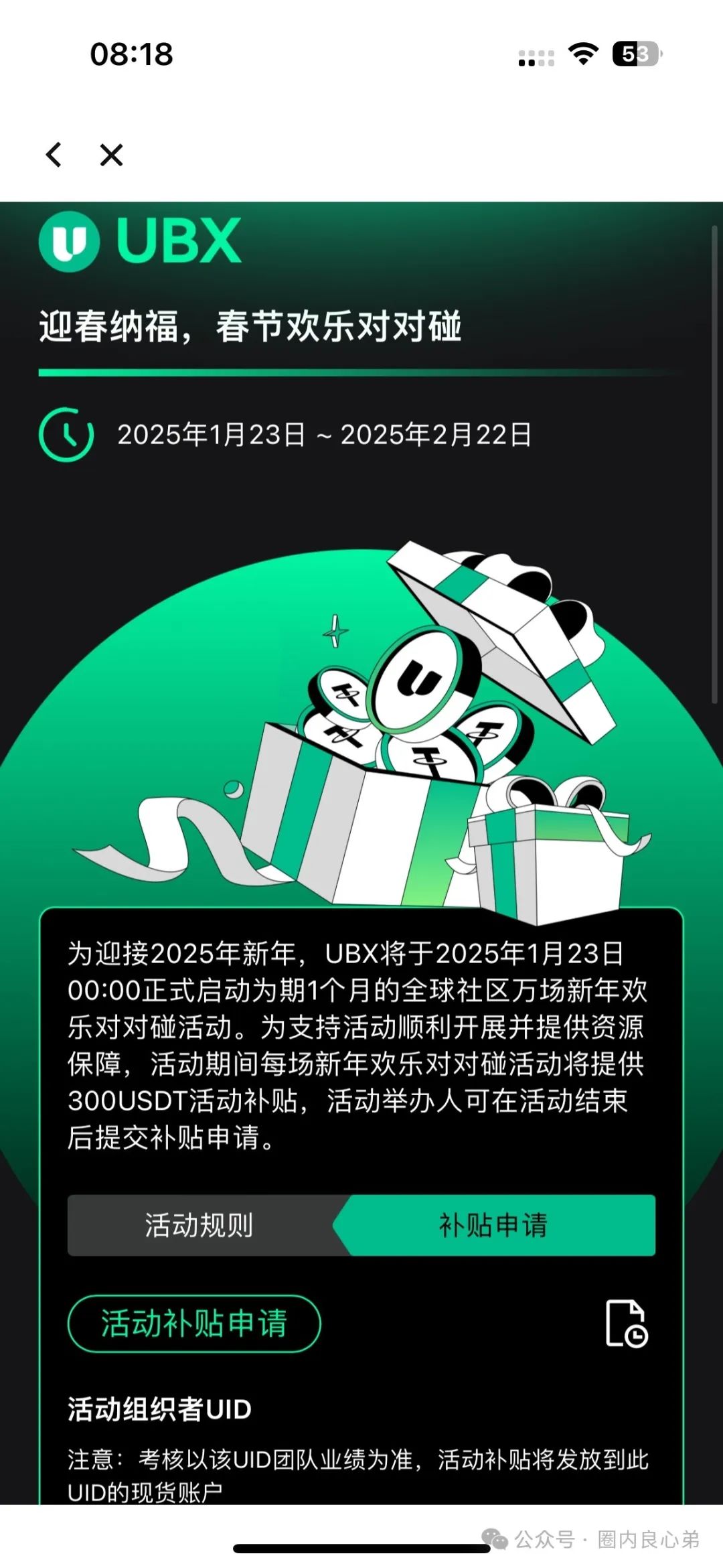Viewport: 723px width, 1568px height.
Task: Tap the 活动补贴申请 button
Action: (194, 1324)
